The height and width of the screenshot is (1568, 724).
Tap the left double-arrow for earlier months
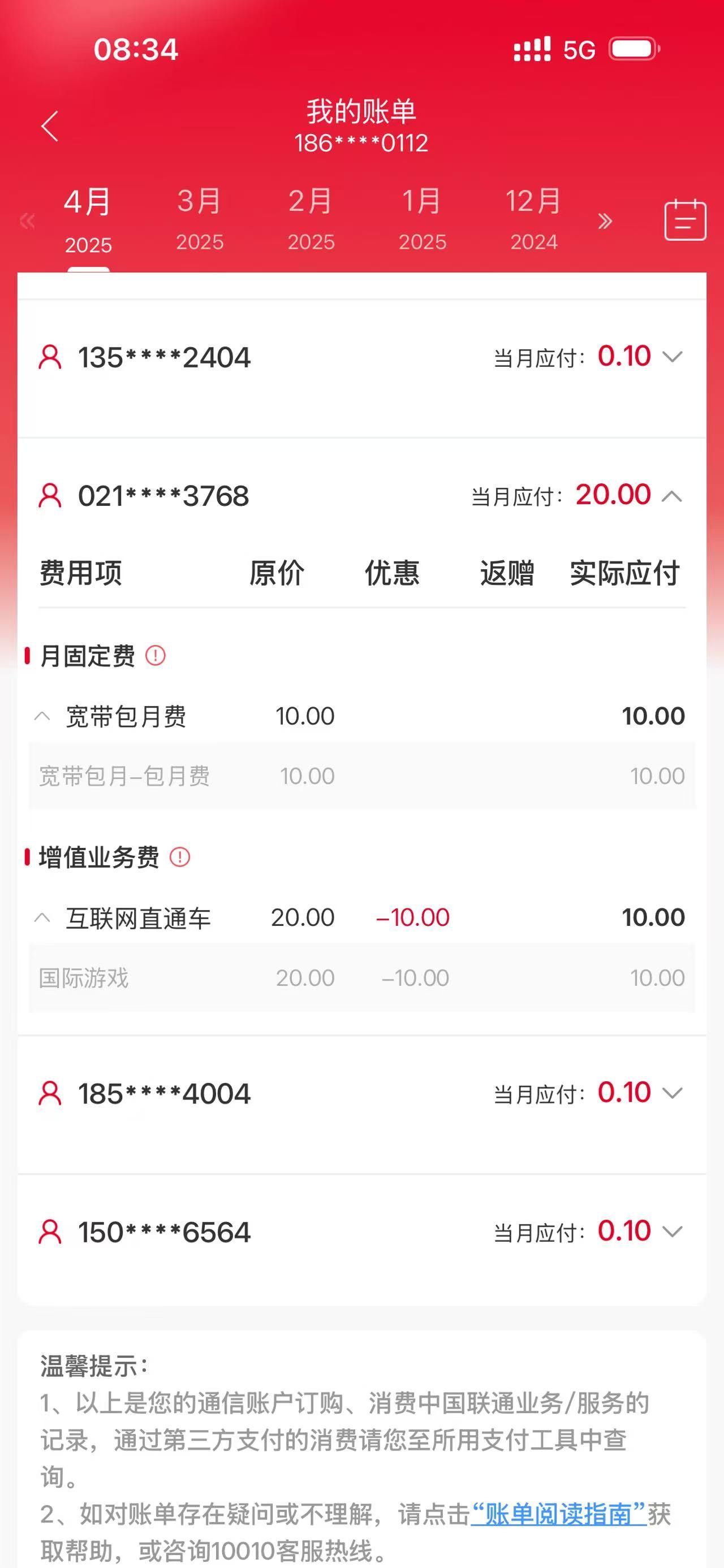(27, 221)
